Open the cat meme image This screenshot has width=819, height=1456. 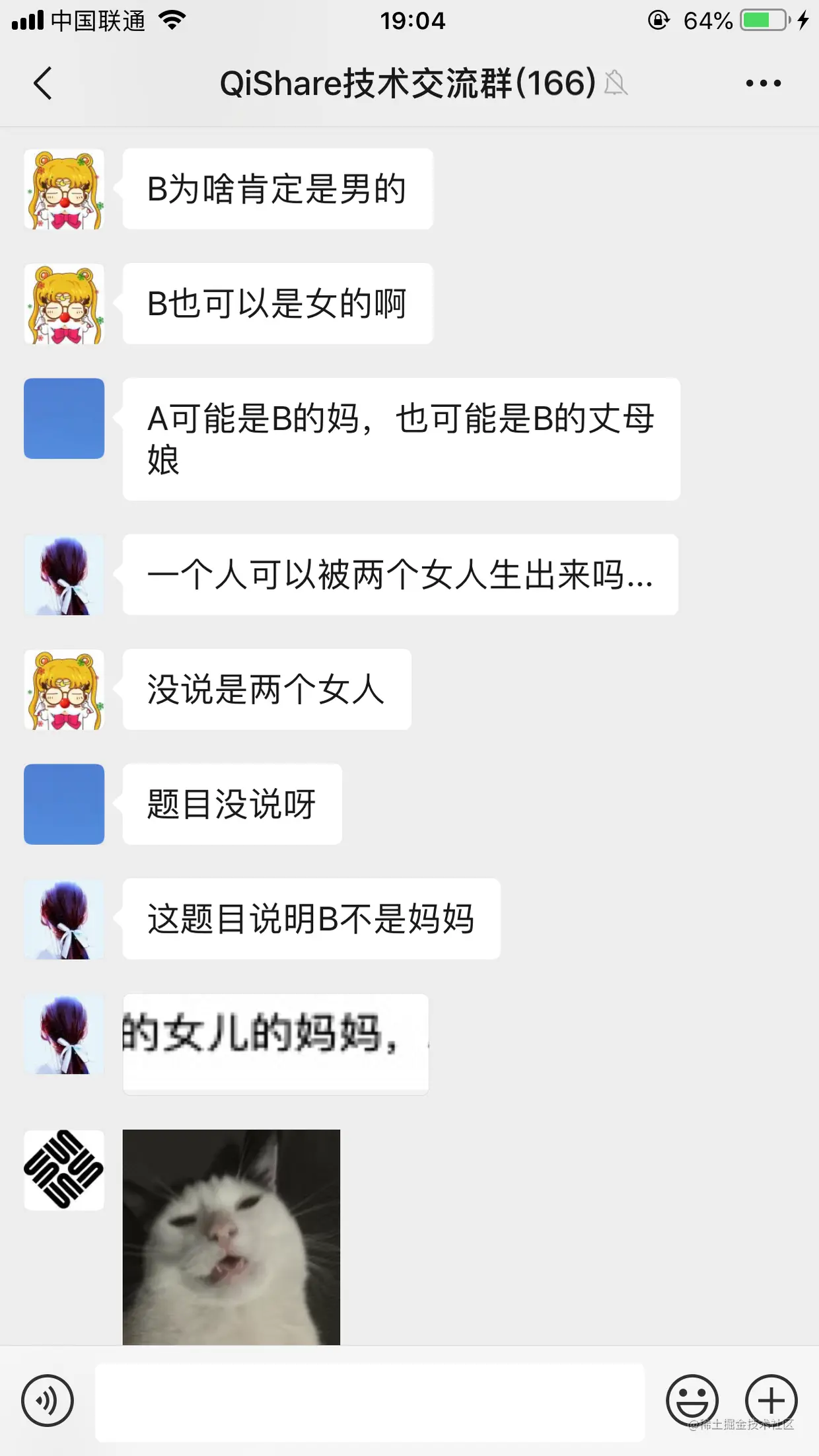pos(231,1237)
